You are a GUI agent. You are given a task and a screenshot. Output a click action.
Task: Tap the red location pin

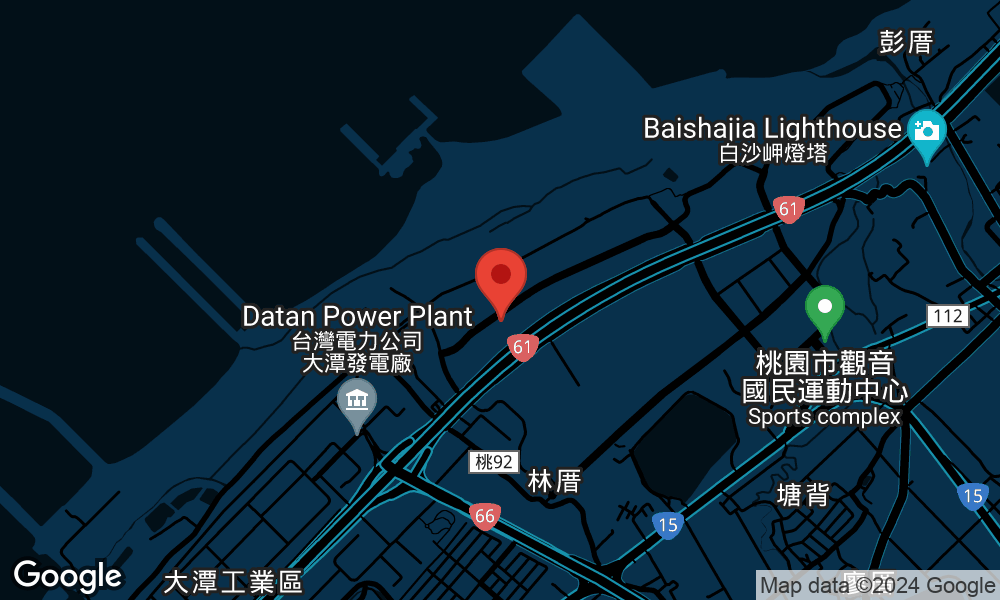tap(501, 278)
